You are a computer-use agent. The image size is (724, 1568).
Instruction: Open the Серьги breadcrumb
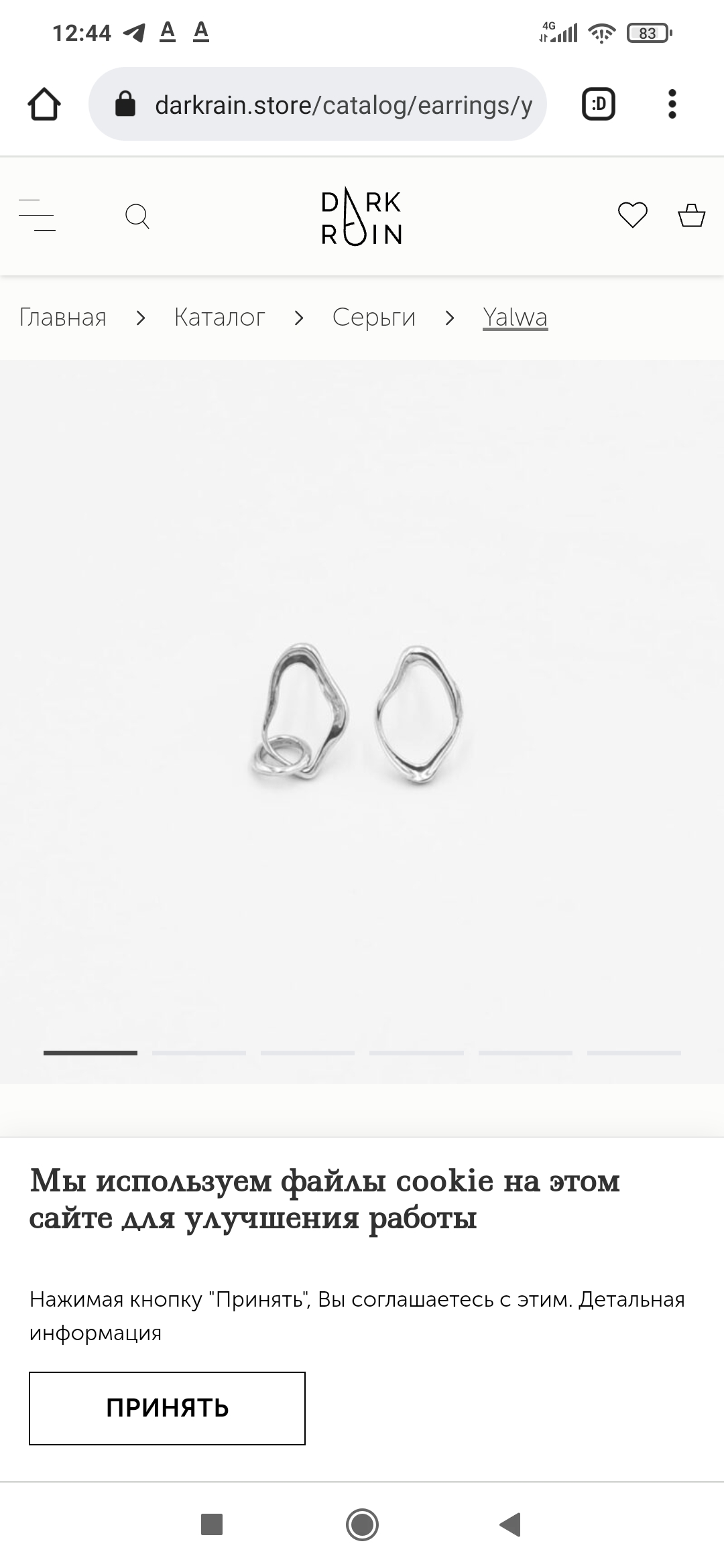pos(374,317)
